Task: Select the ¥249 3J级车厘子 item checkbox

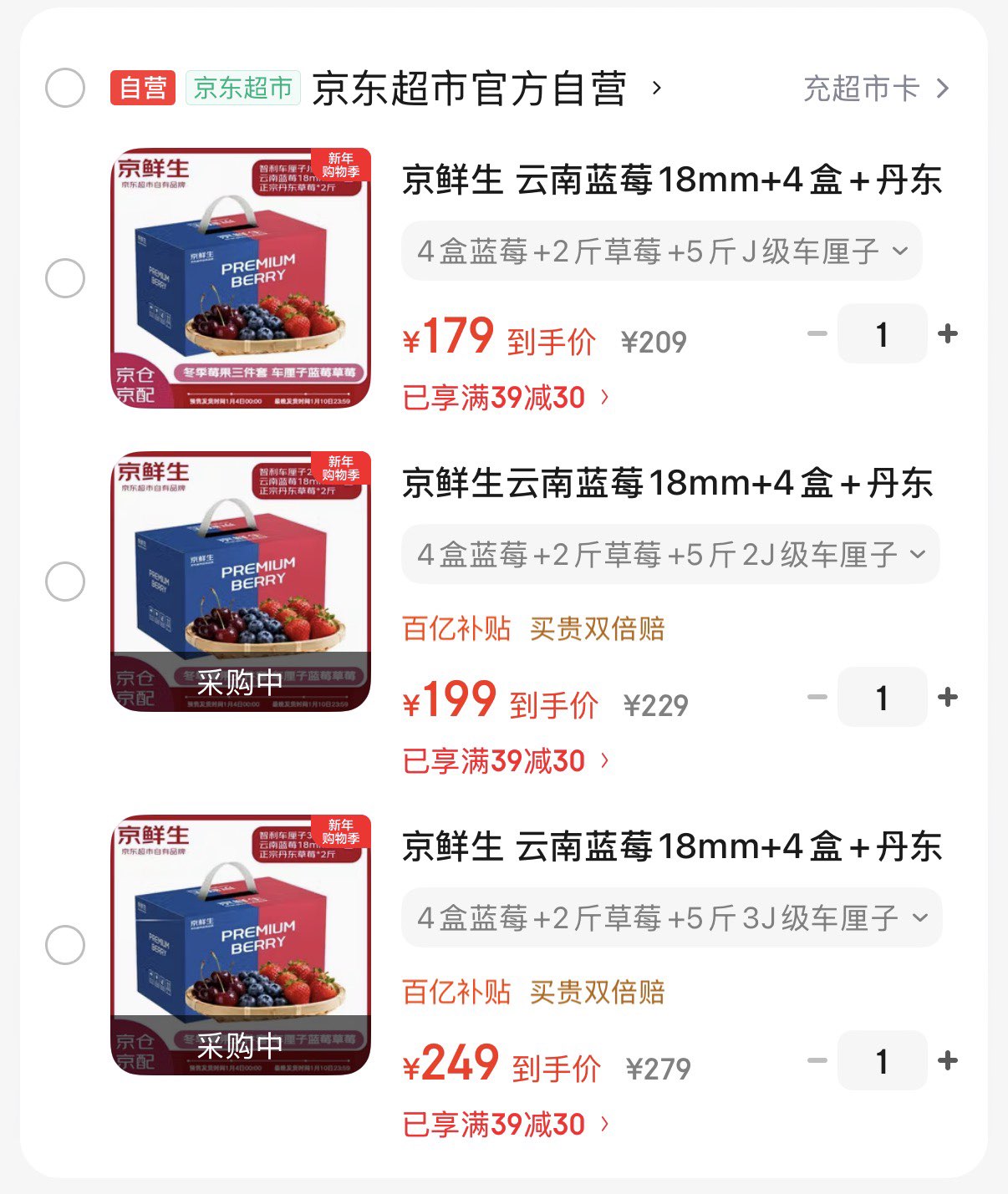Action: click(x=65, y=945)
